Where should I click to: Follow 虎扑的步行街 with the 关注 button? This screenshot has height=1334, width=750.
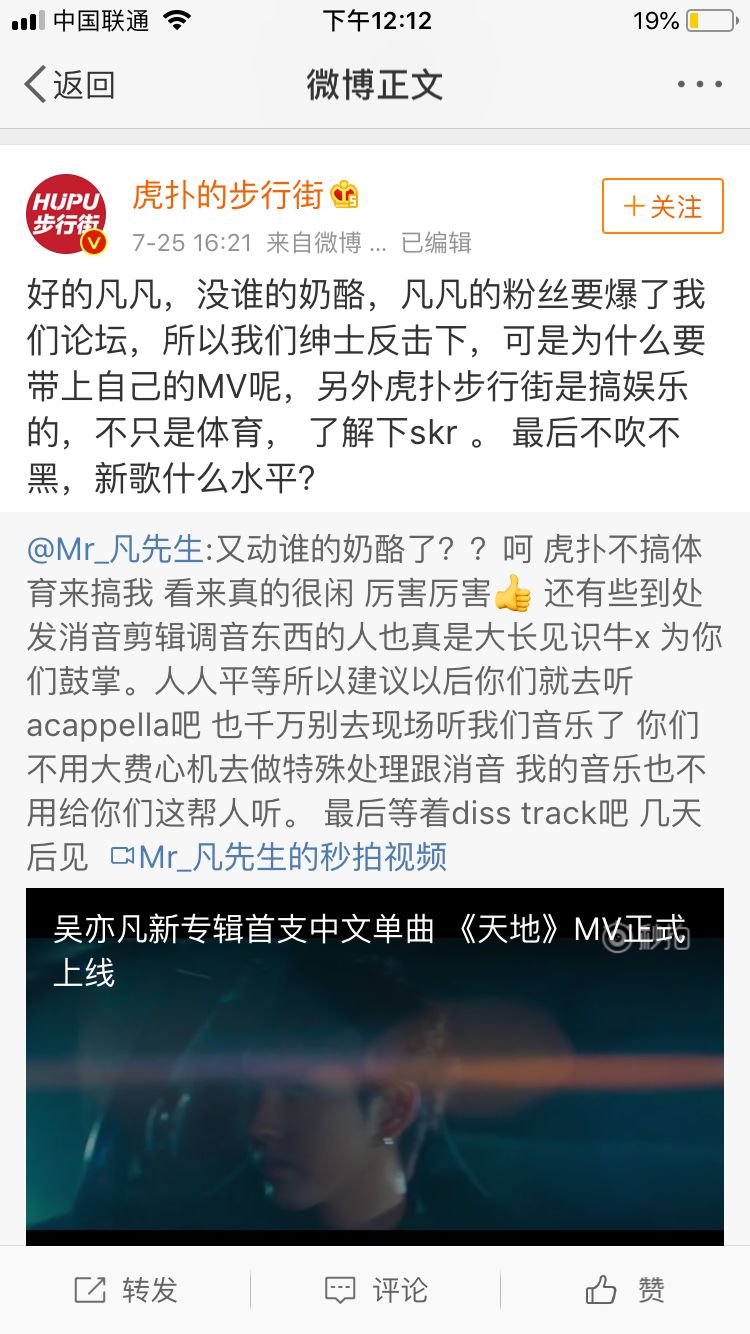[x=662, y=206]
